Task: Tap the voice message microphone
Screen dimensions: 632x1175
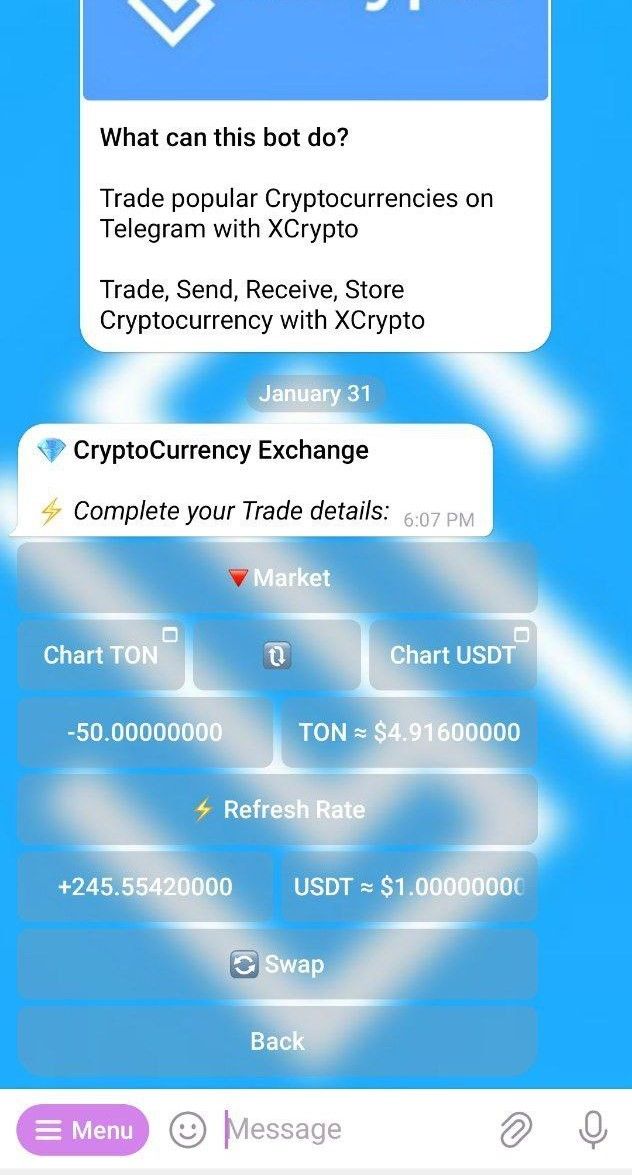Action: (593, 1131)
